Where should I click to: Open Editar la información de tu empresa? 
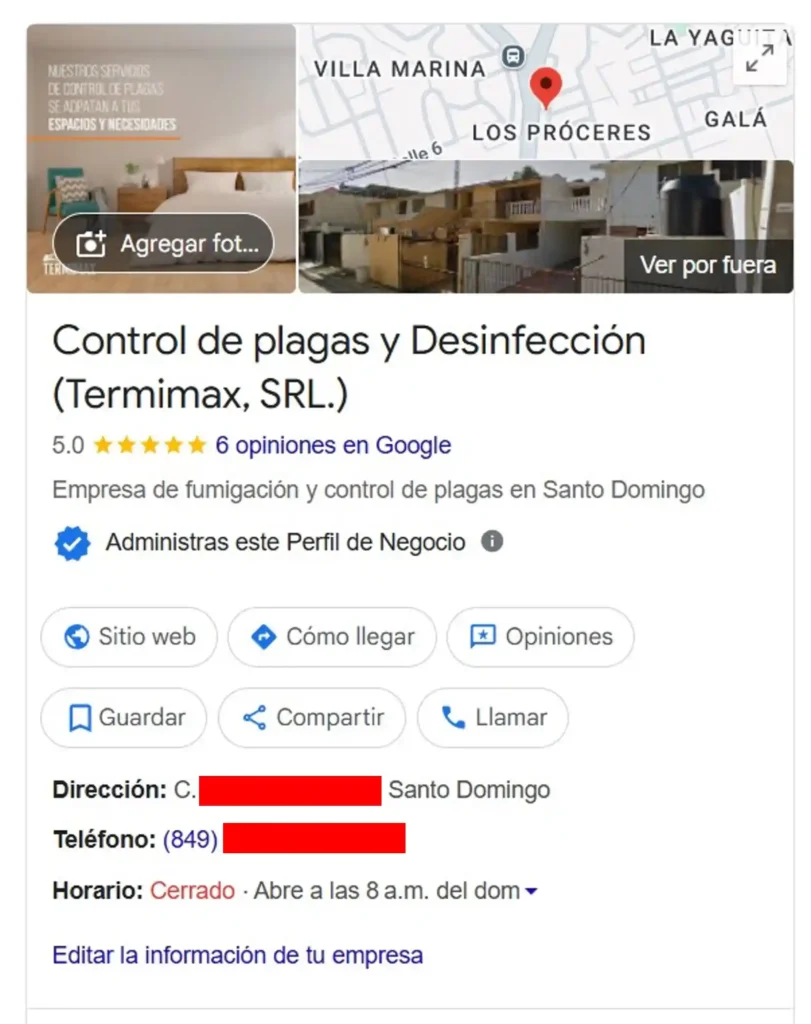coord(237,955)
